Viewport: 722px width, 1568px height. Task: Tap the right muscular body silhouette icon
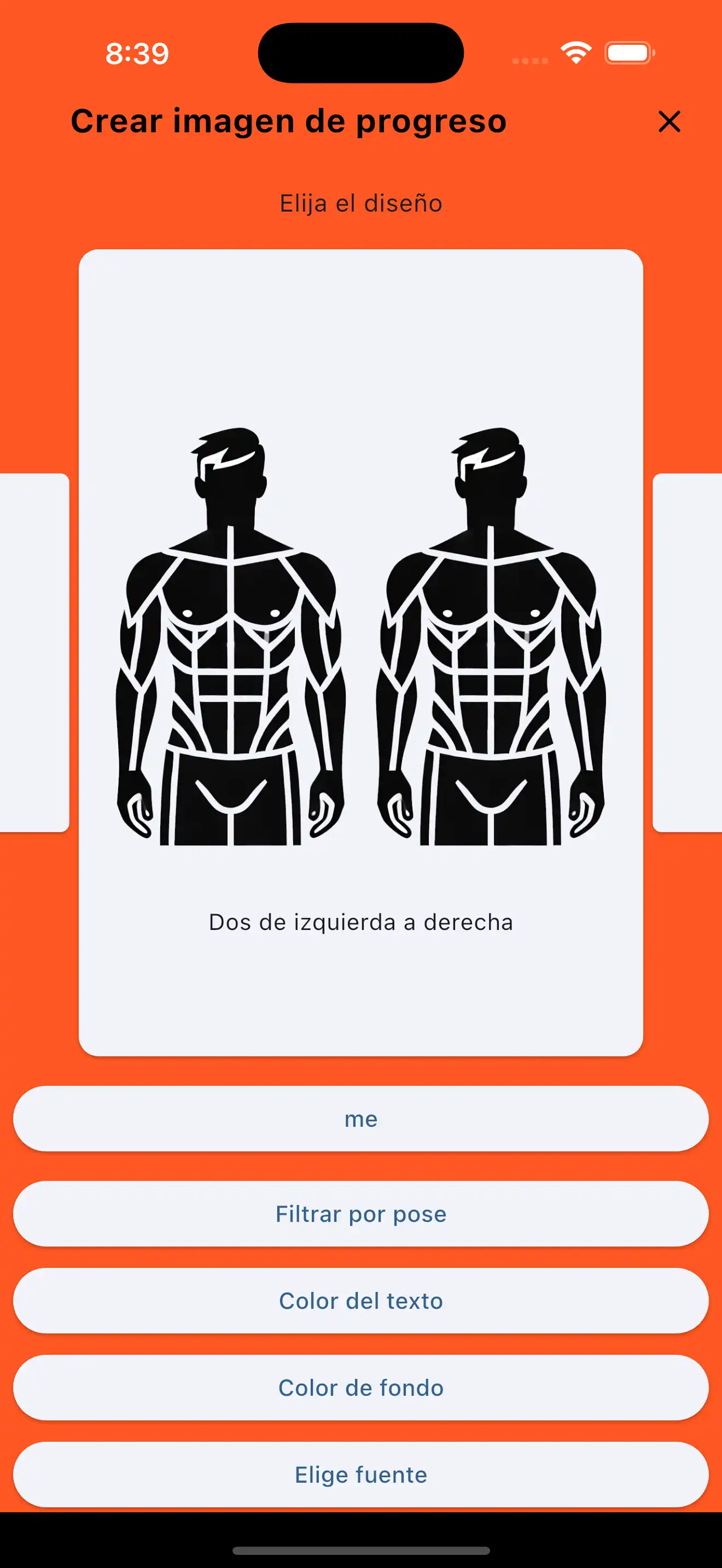coord(491,639)
